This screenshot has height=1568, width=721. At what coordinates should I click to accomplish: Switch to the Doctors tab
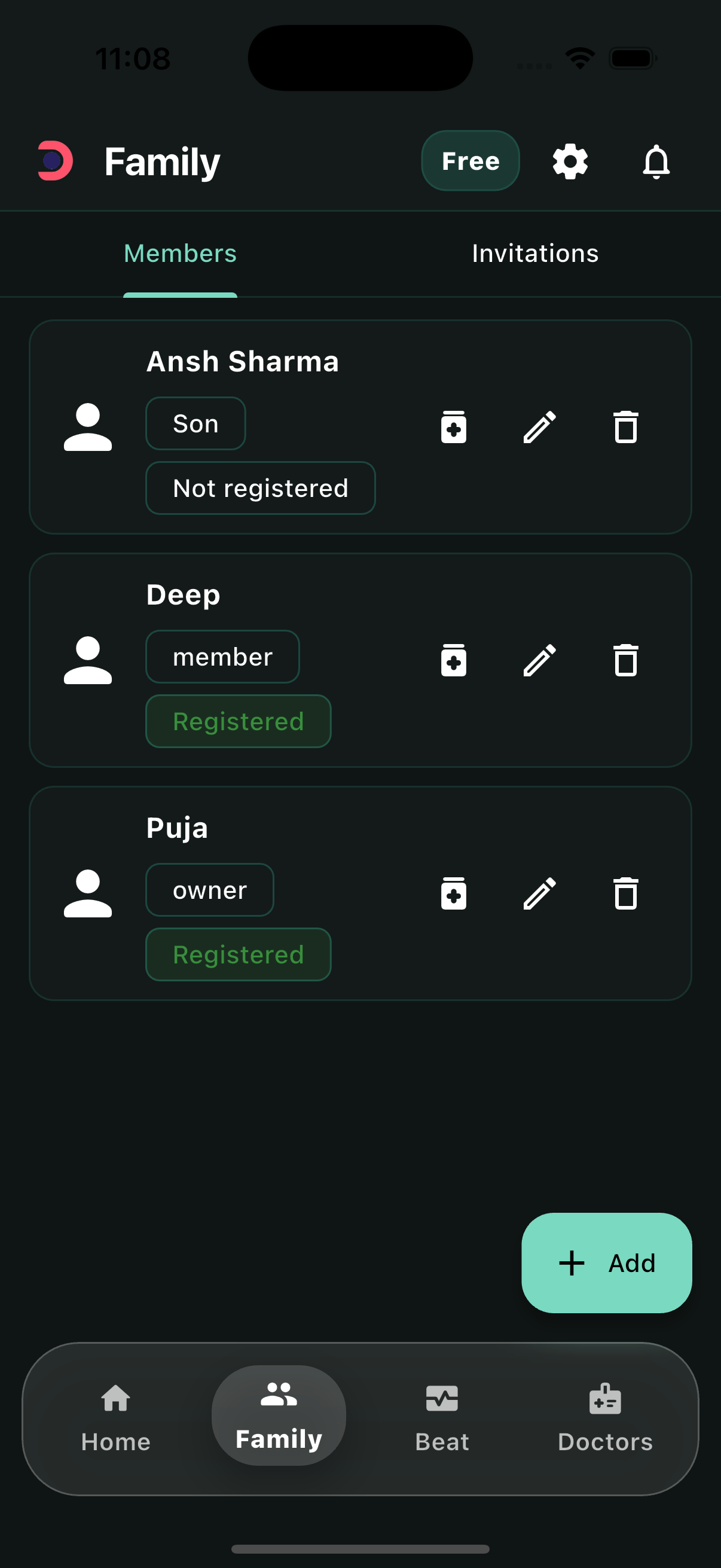point(605,1417)
